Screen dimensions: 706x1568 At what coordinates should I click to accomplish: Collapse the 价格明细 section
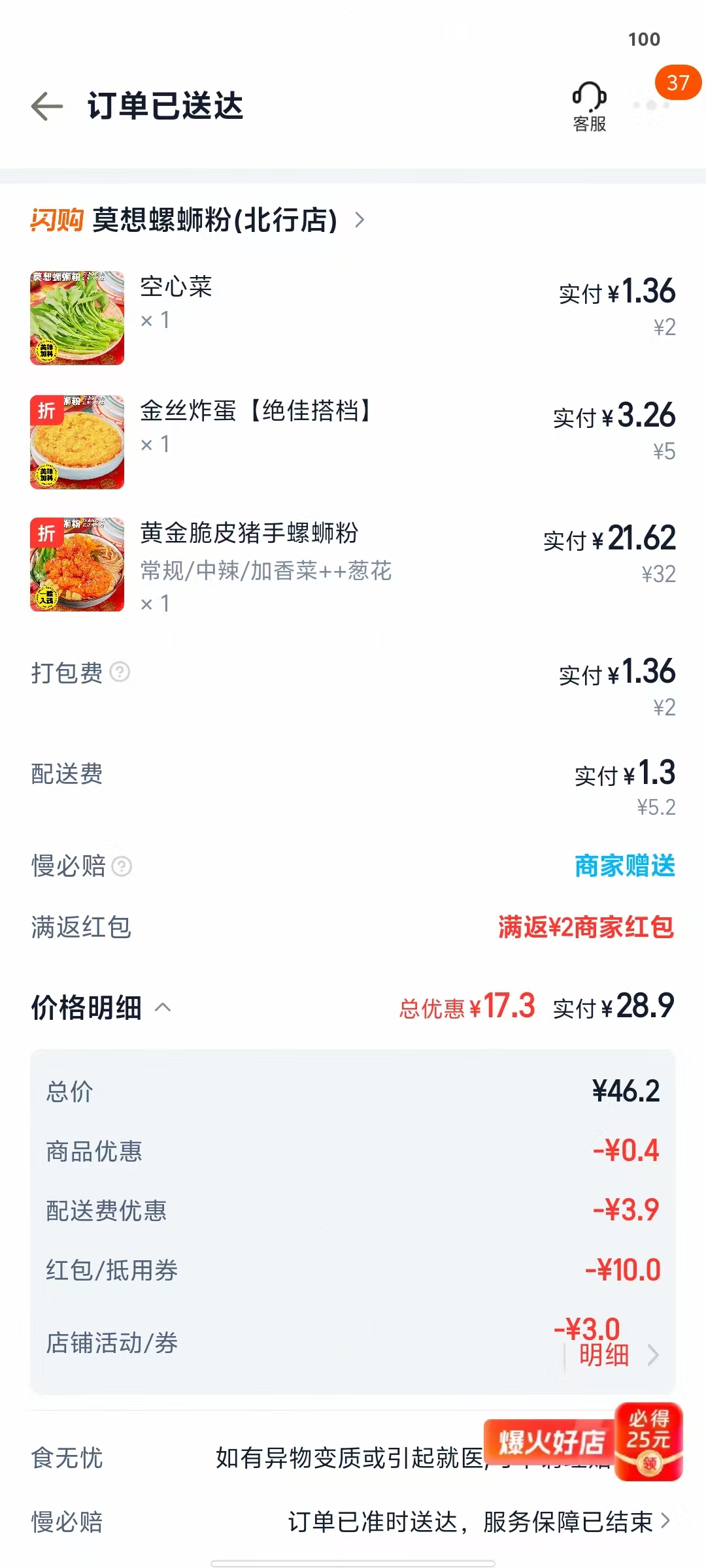(x=163, y=1007)
